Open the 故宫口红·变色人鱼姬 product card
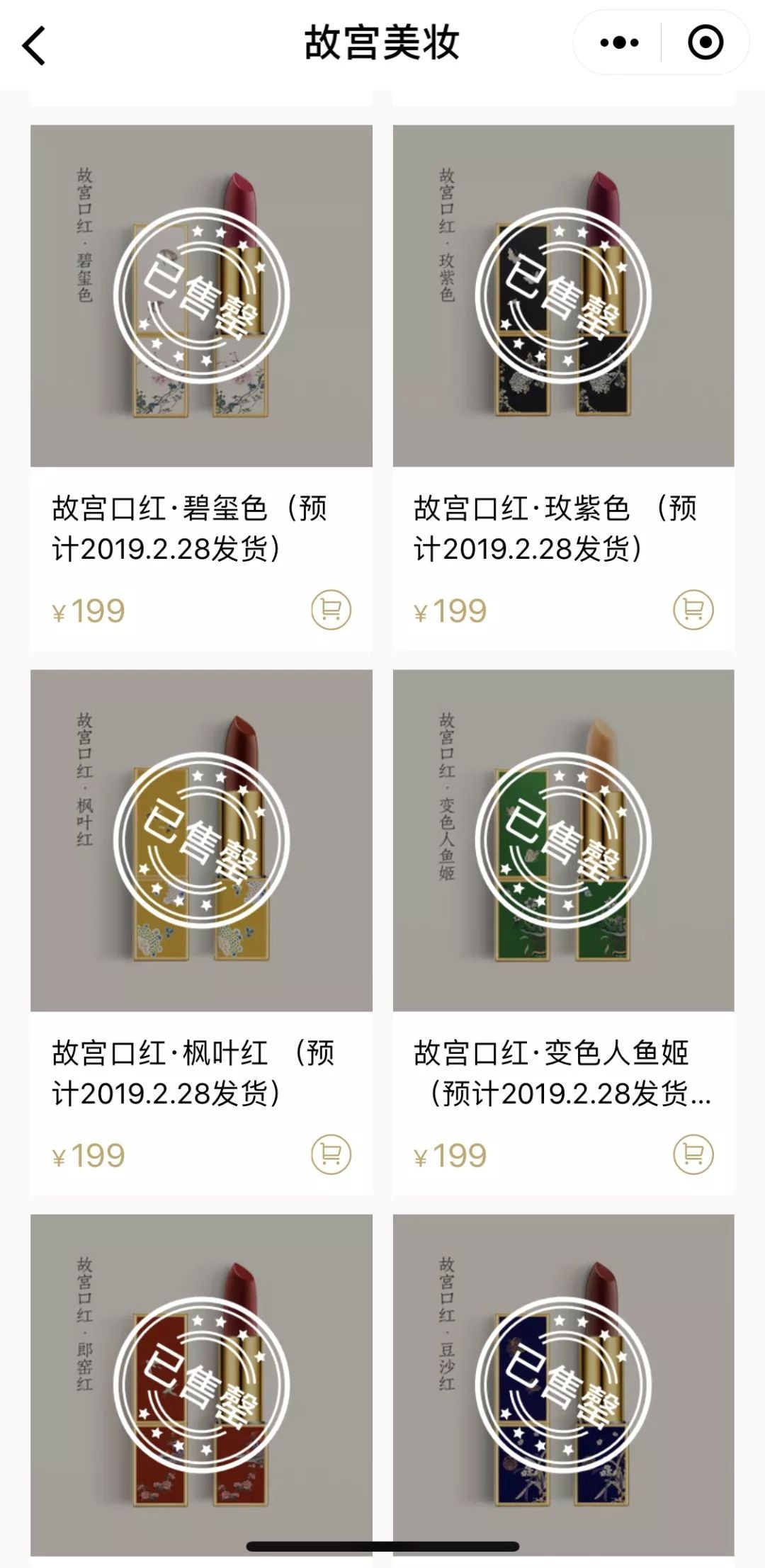 pyautogui.click(x=563, y=841)
